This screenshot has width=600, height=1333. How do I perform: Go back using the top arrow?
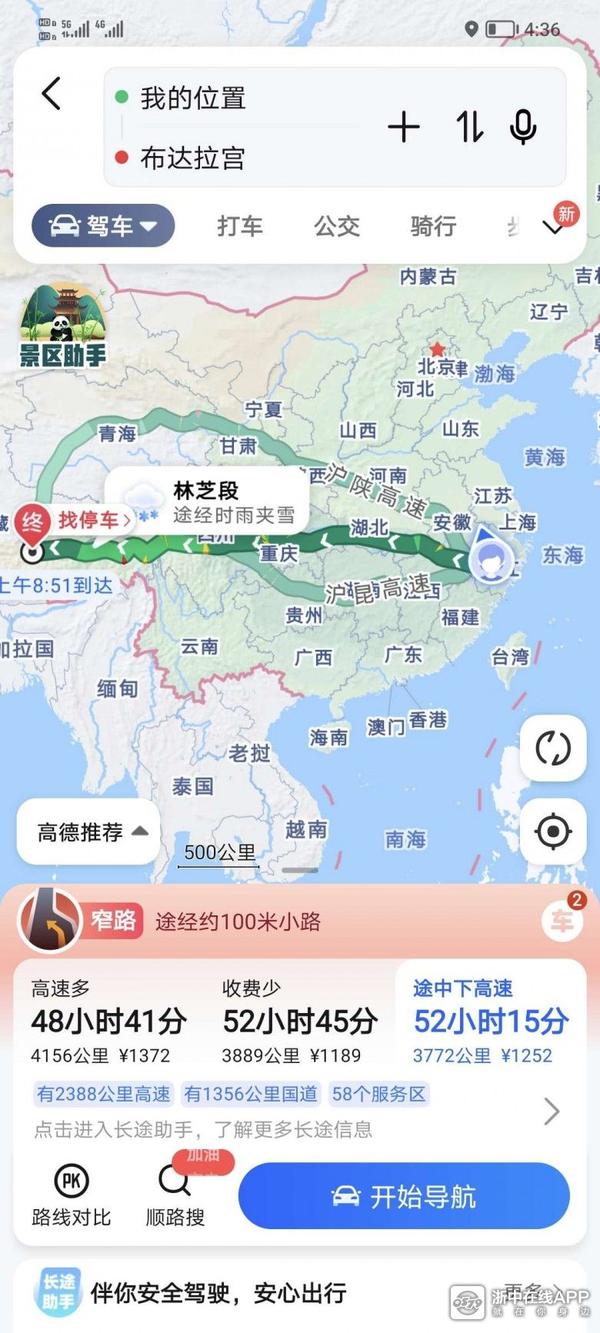(x=52, y=95)
